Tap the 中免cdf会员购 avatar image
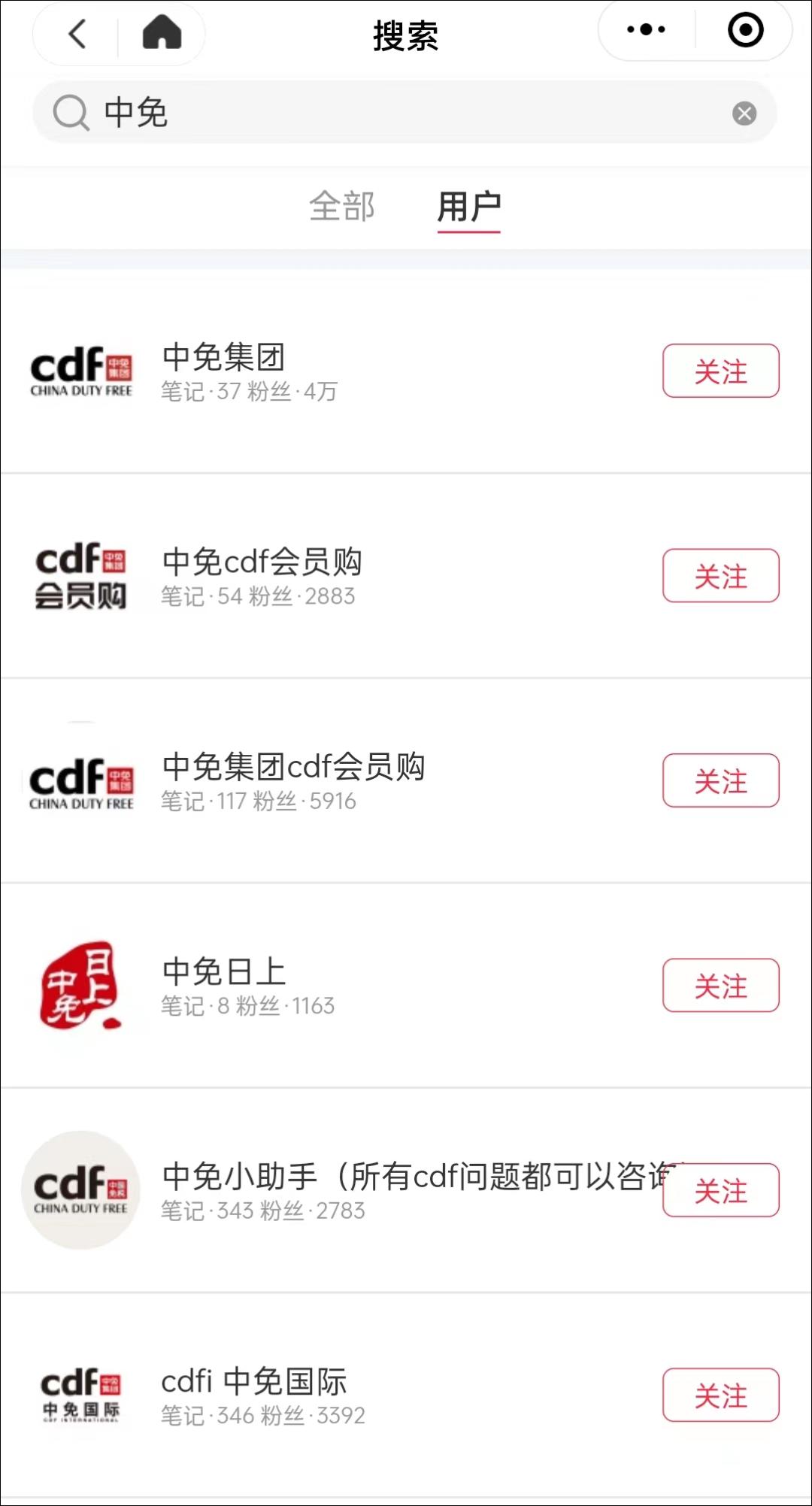Viewport: 812px width, 1506px height. tap(81, 574)
